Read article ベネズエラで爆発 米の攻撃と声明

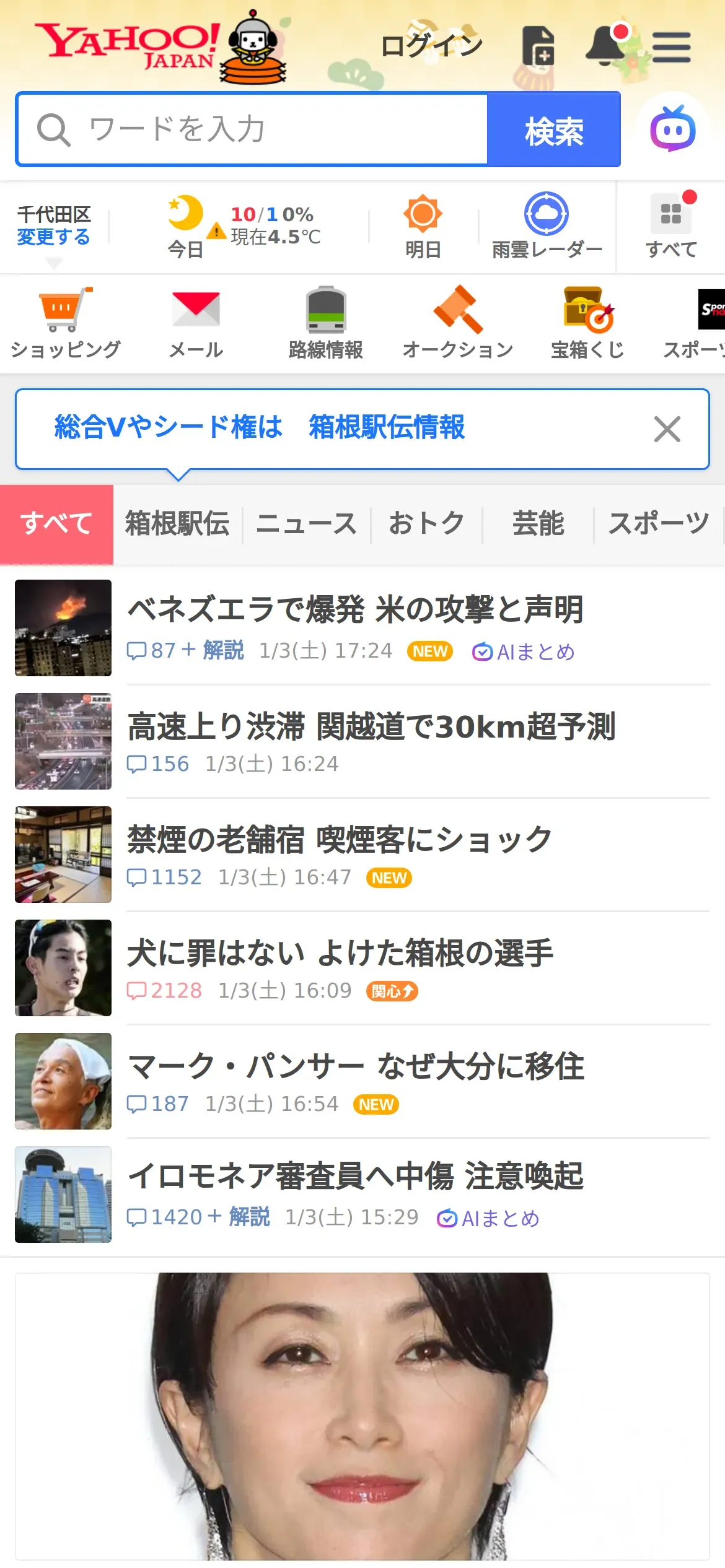(x=355, y=609)
